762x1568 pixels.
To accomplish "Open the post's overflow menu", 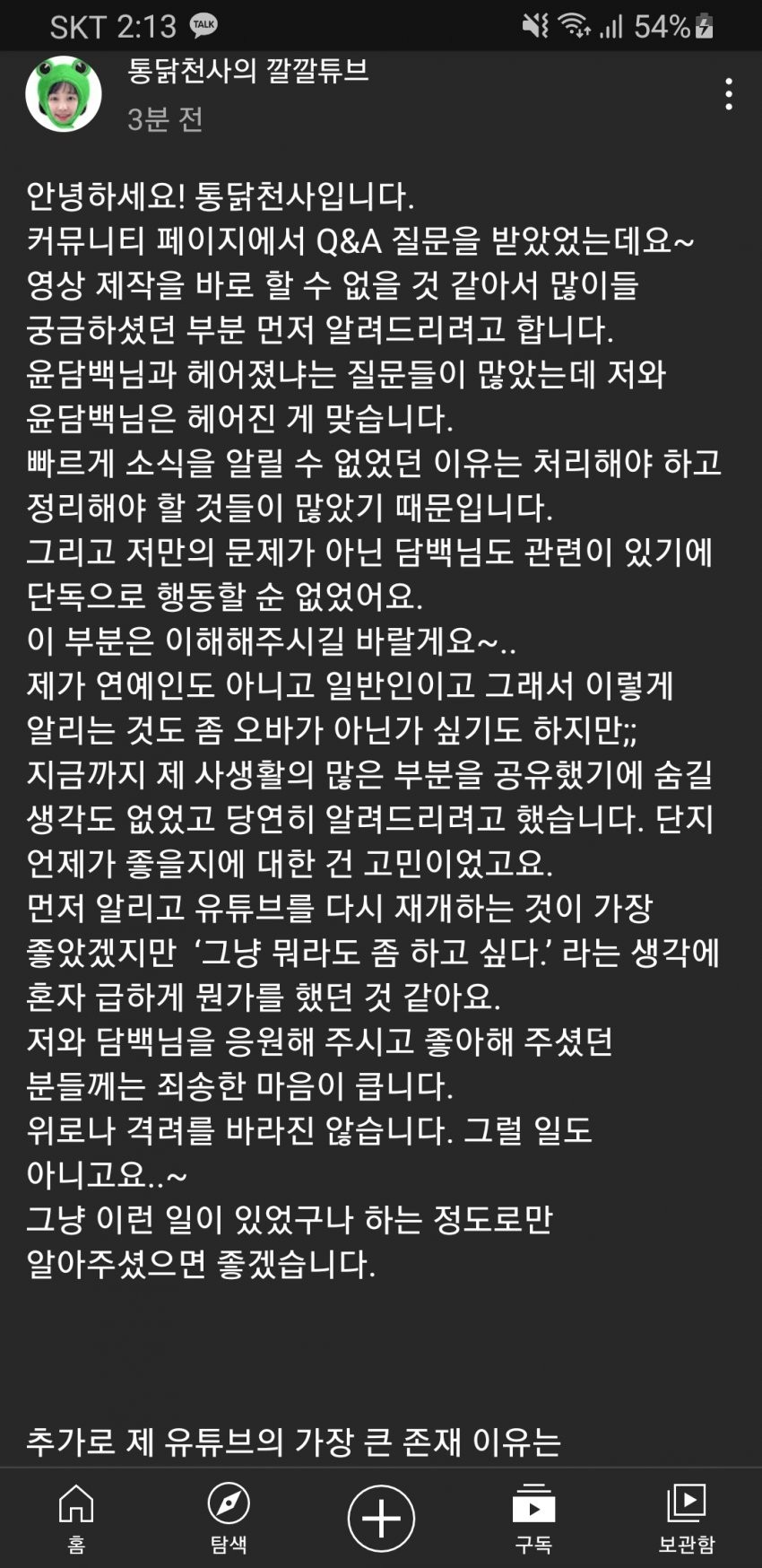I will [728, 94].
